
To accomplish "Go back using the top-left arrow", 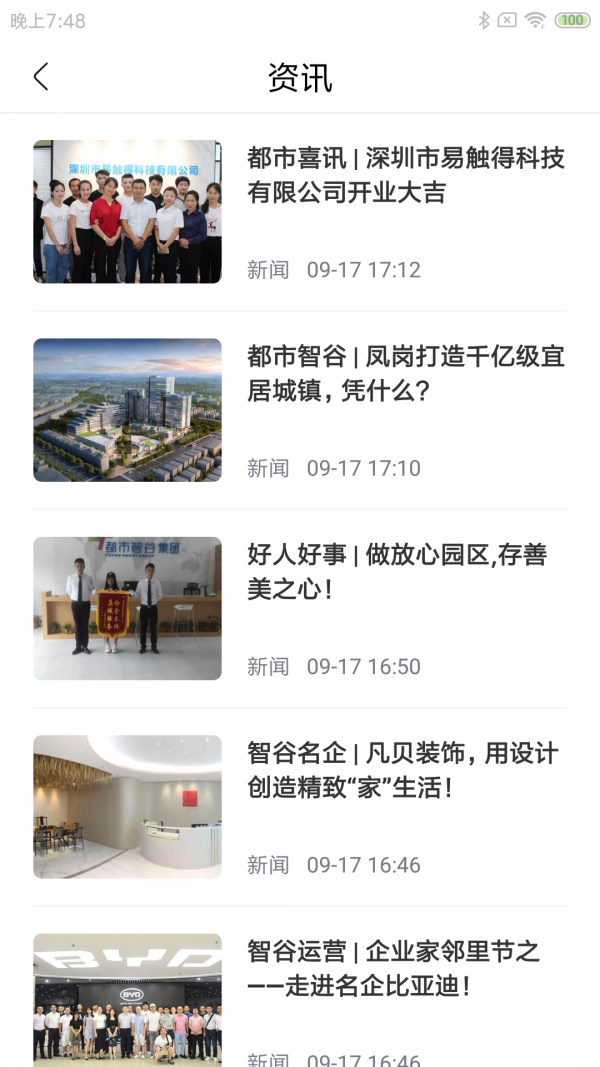I will coord(41,76).
